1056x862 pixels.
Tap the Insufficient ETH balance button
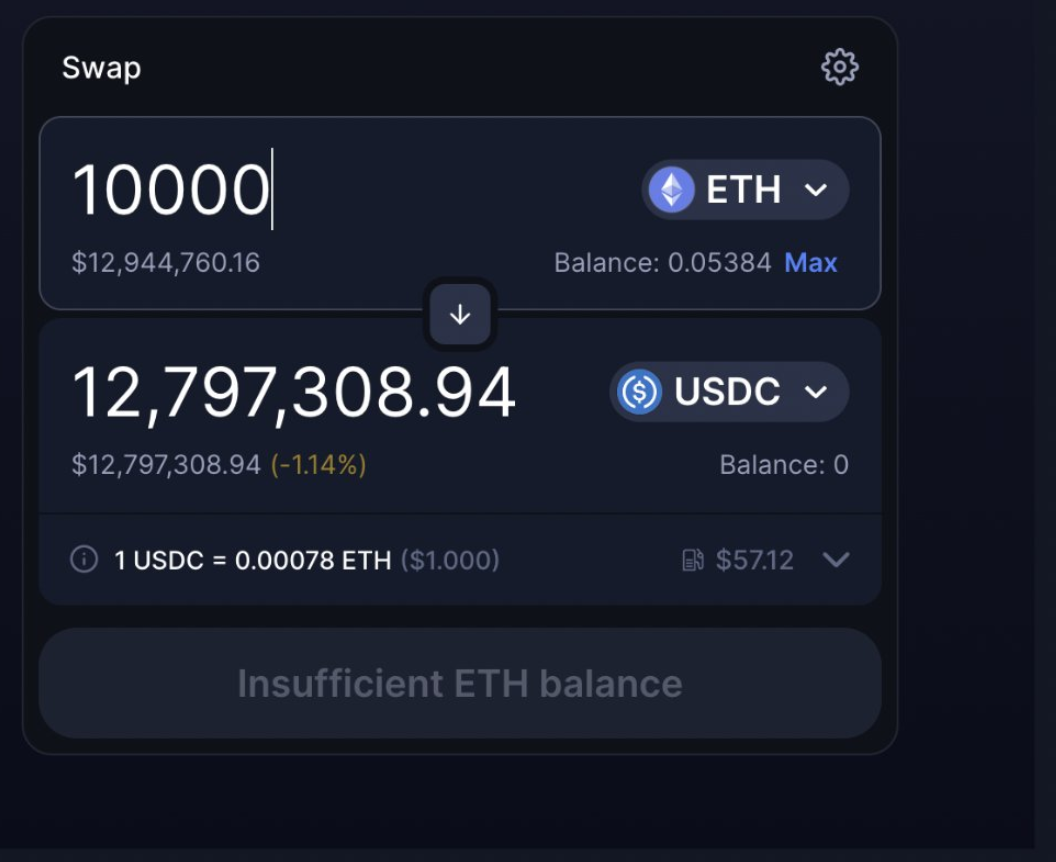pyautogui.click(x=460, y=684)
